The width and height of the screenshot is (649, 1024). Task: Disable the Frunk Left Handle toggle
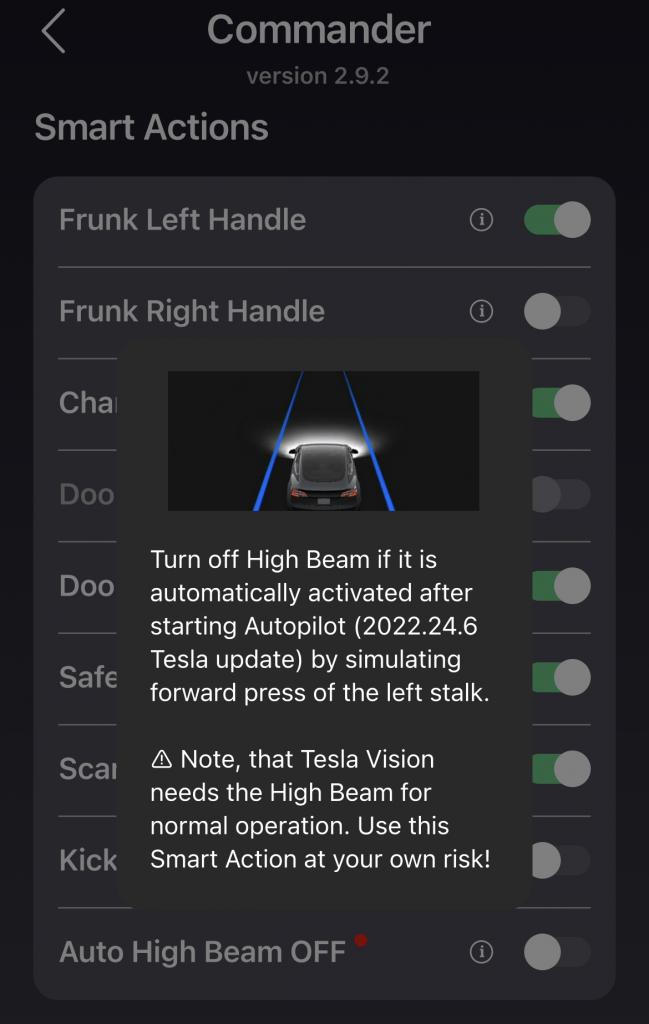pos(557,220)
